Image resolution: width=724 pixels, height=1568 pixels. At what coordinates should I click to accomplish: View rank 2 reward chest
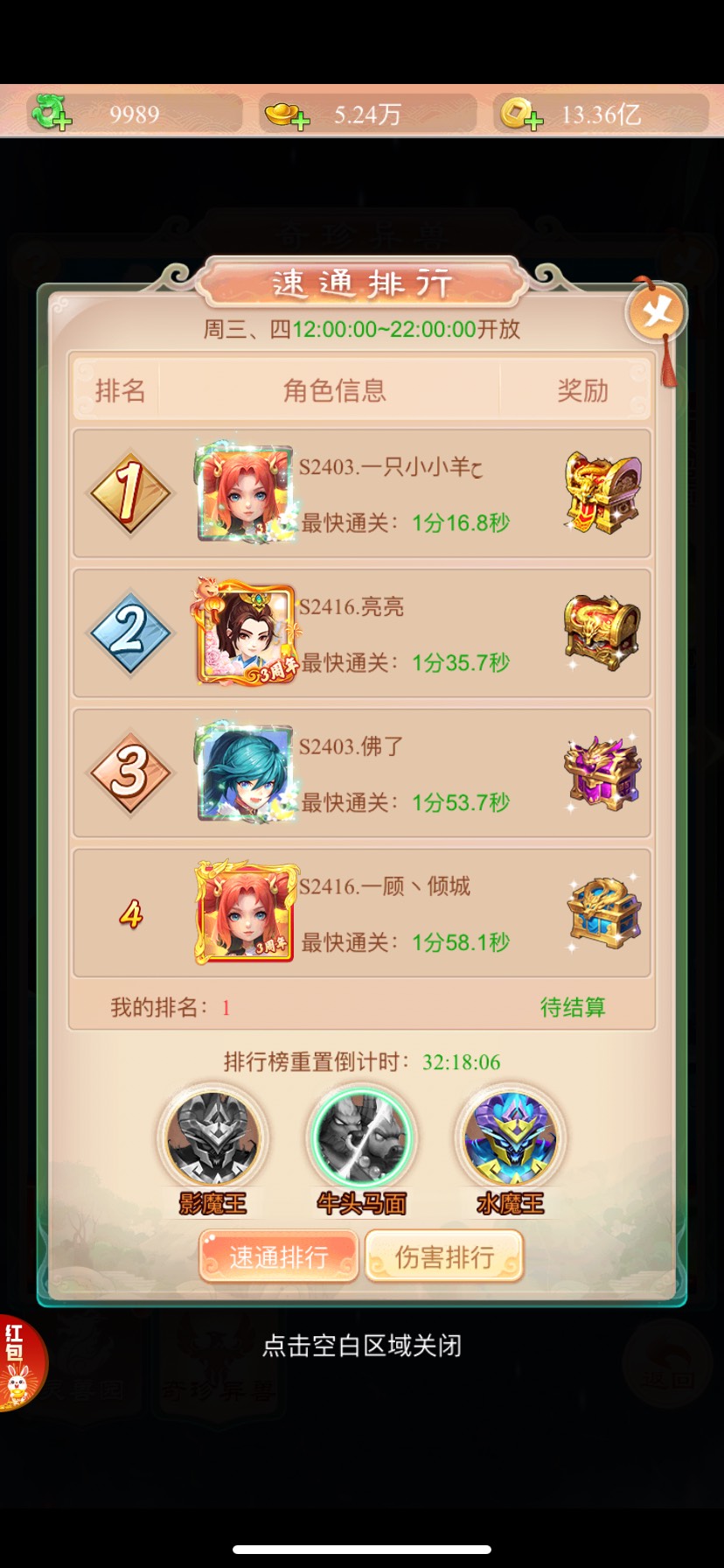(x=602, y=633)
